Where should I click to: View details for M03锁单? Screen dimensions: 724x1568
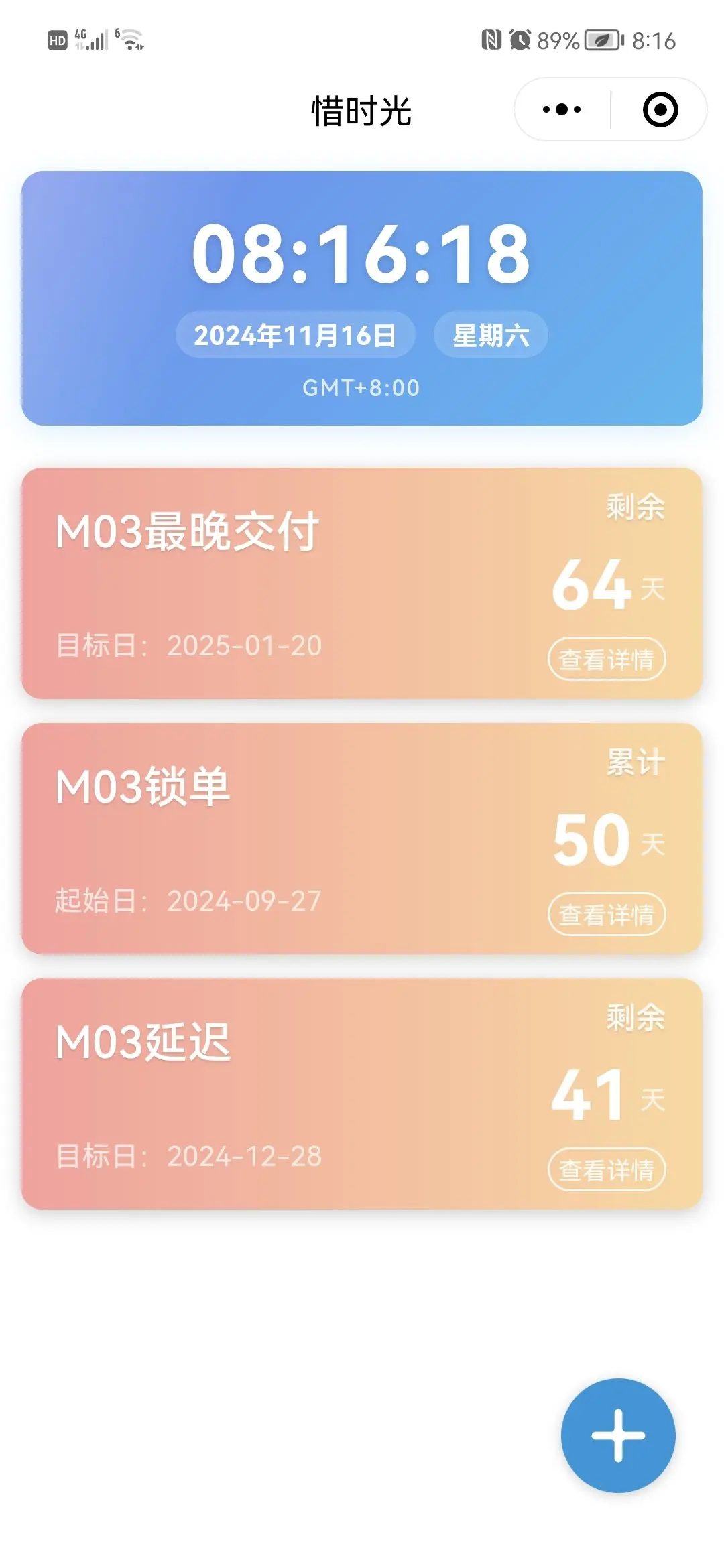(607, 915)
